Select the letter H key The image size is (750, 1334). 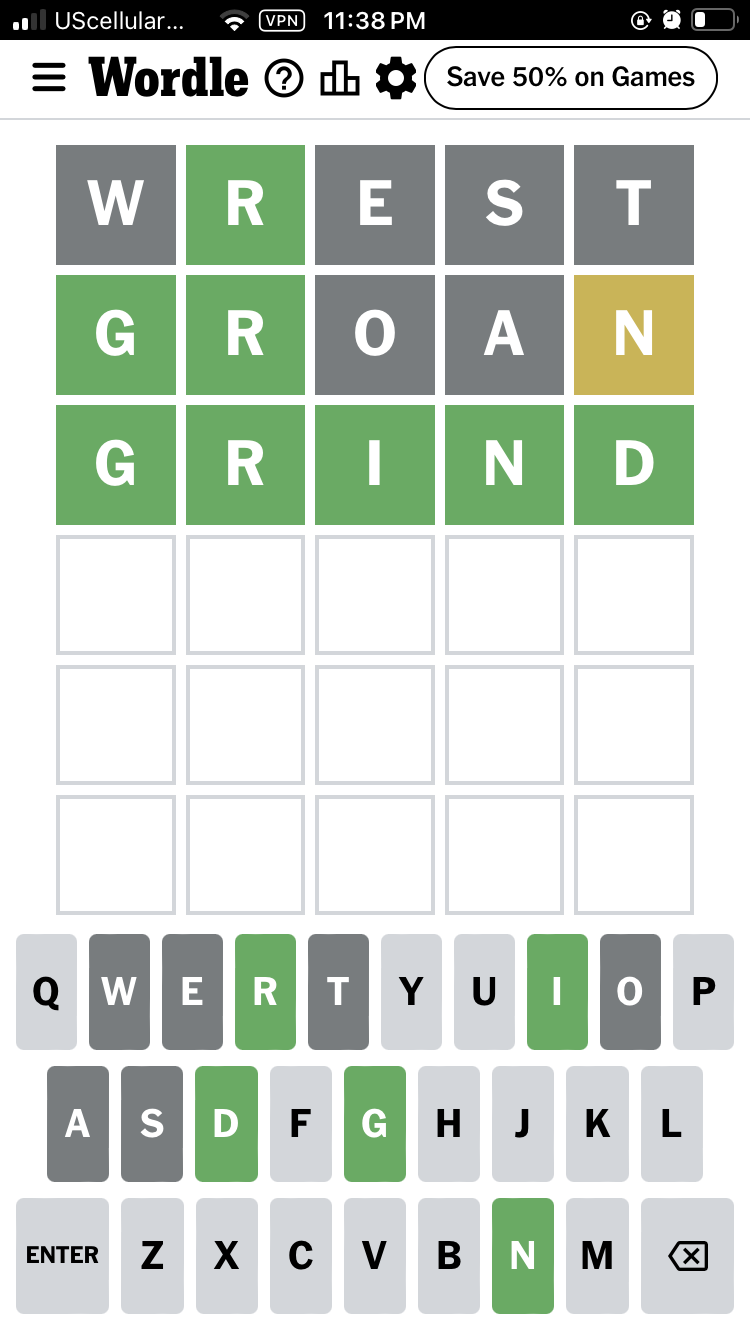(448, 1124)
